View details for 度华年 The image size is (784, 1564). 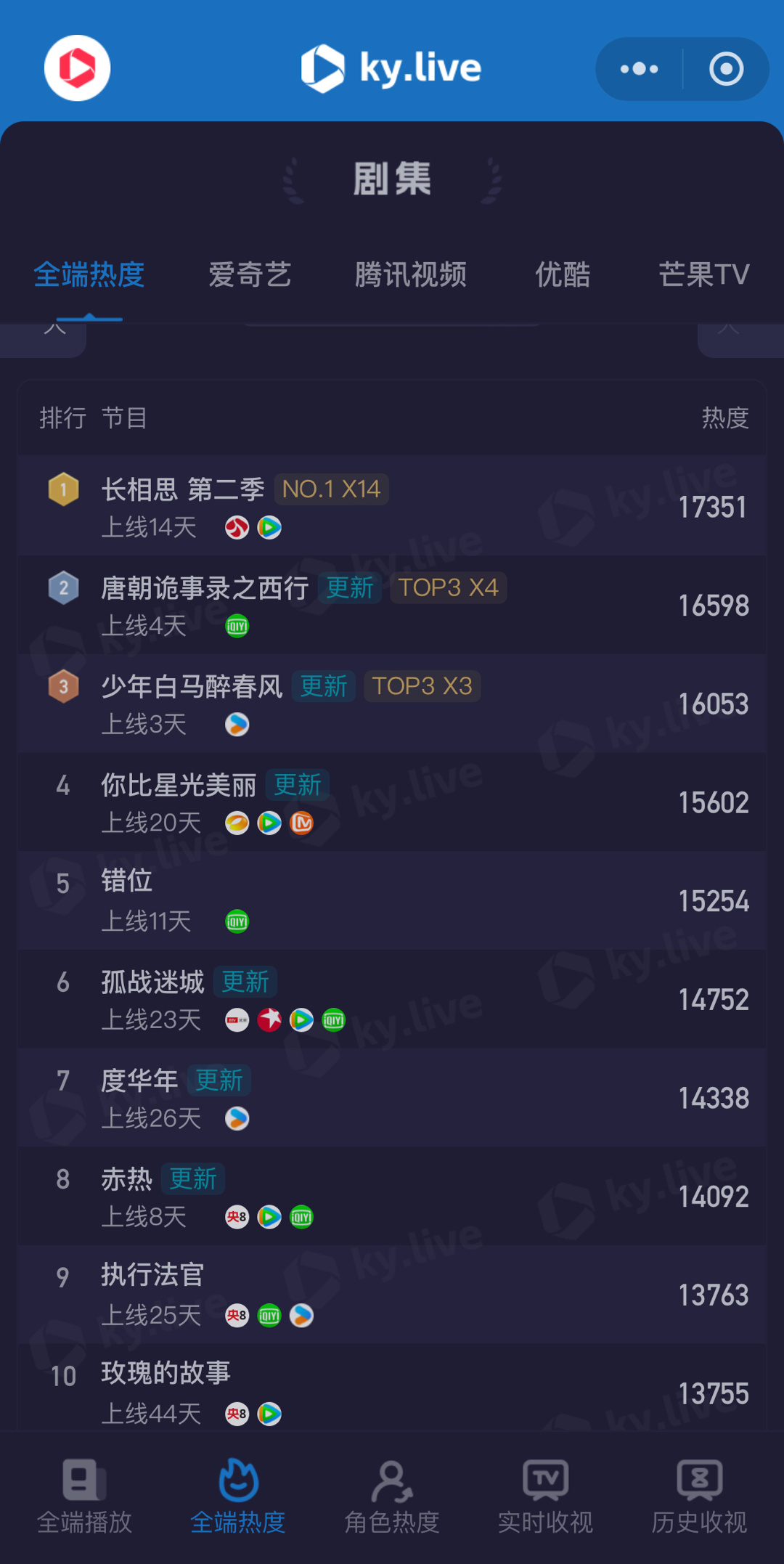(139, 1080)
